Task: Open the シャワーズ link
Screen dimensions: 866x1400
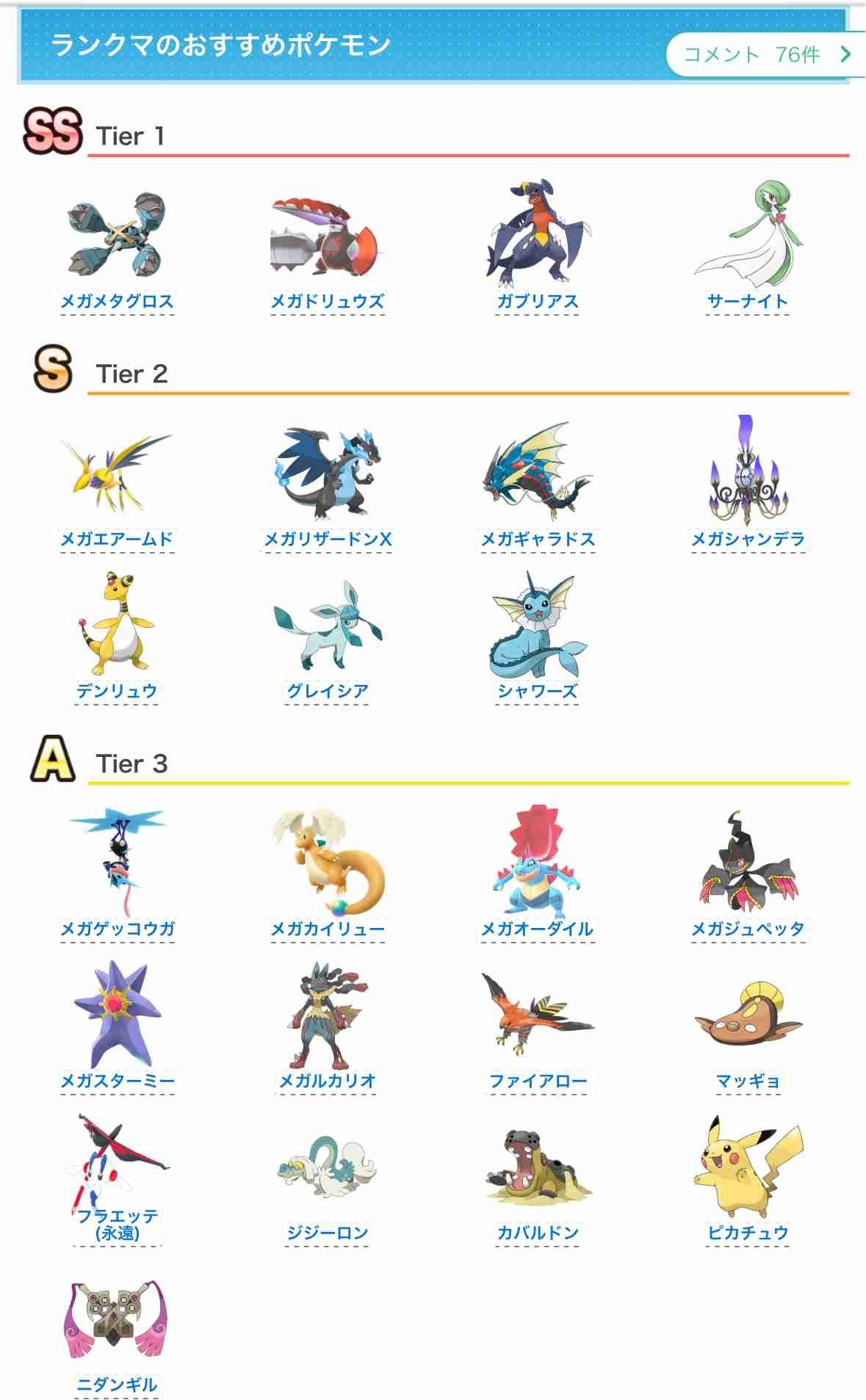Action: click(538, 691)
